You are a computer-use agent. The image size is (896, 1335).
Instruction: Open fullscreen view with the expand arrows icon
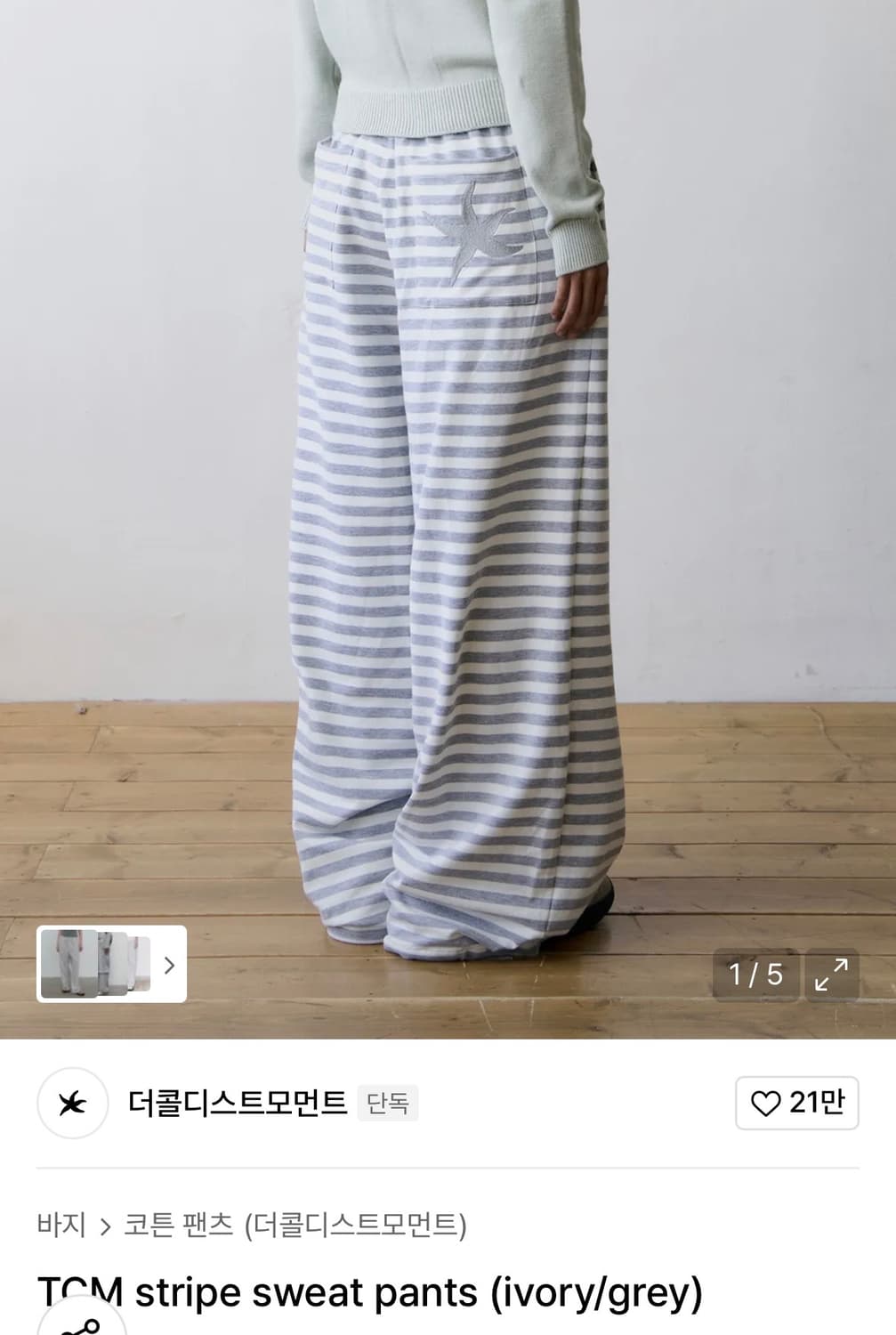pyautogui.click(x=832, y=975)
